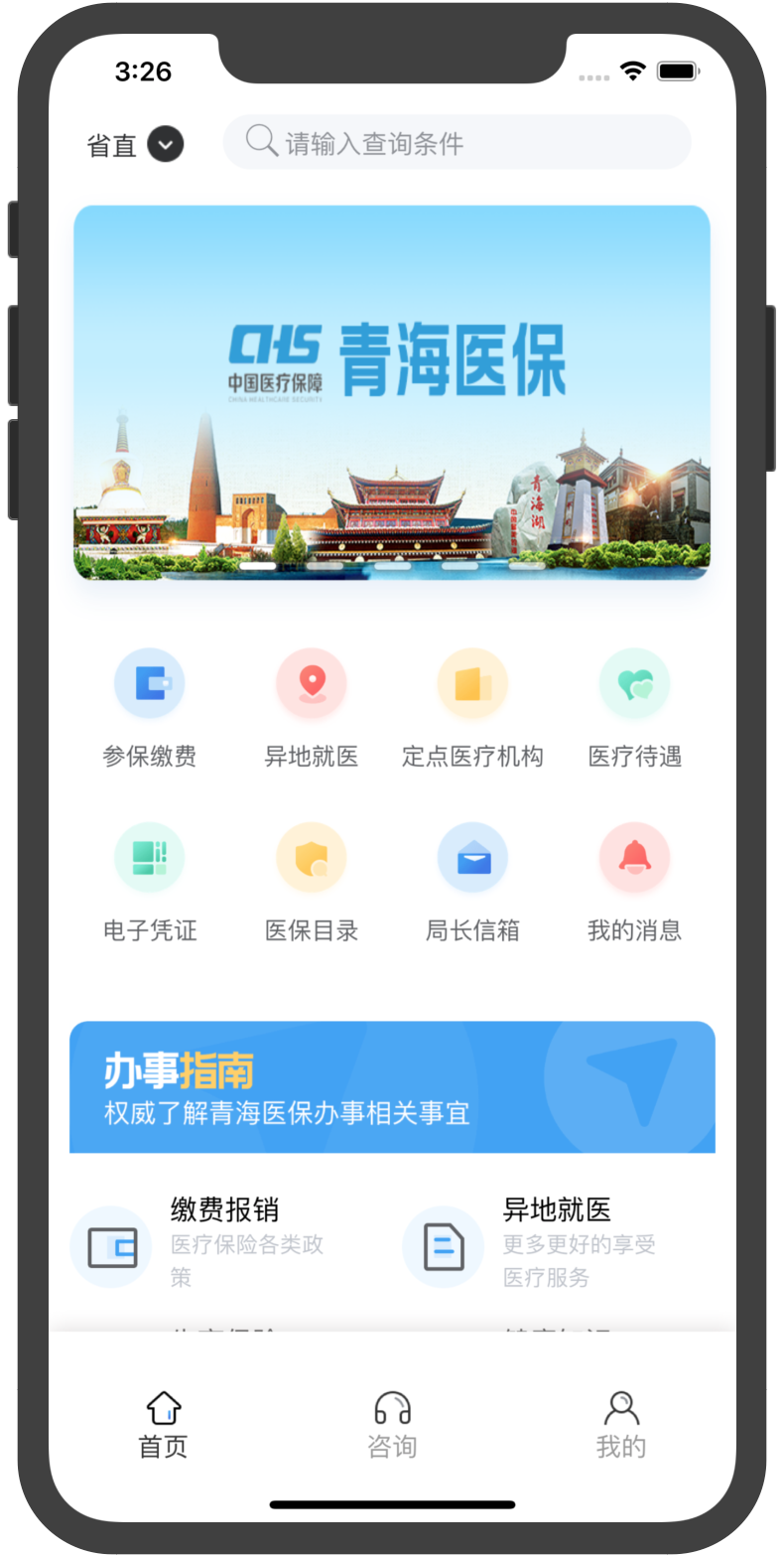This screenshot has height=1557, width=784.
Task: Open the 青海医保 banner
Action: (x=392, y=392)
